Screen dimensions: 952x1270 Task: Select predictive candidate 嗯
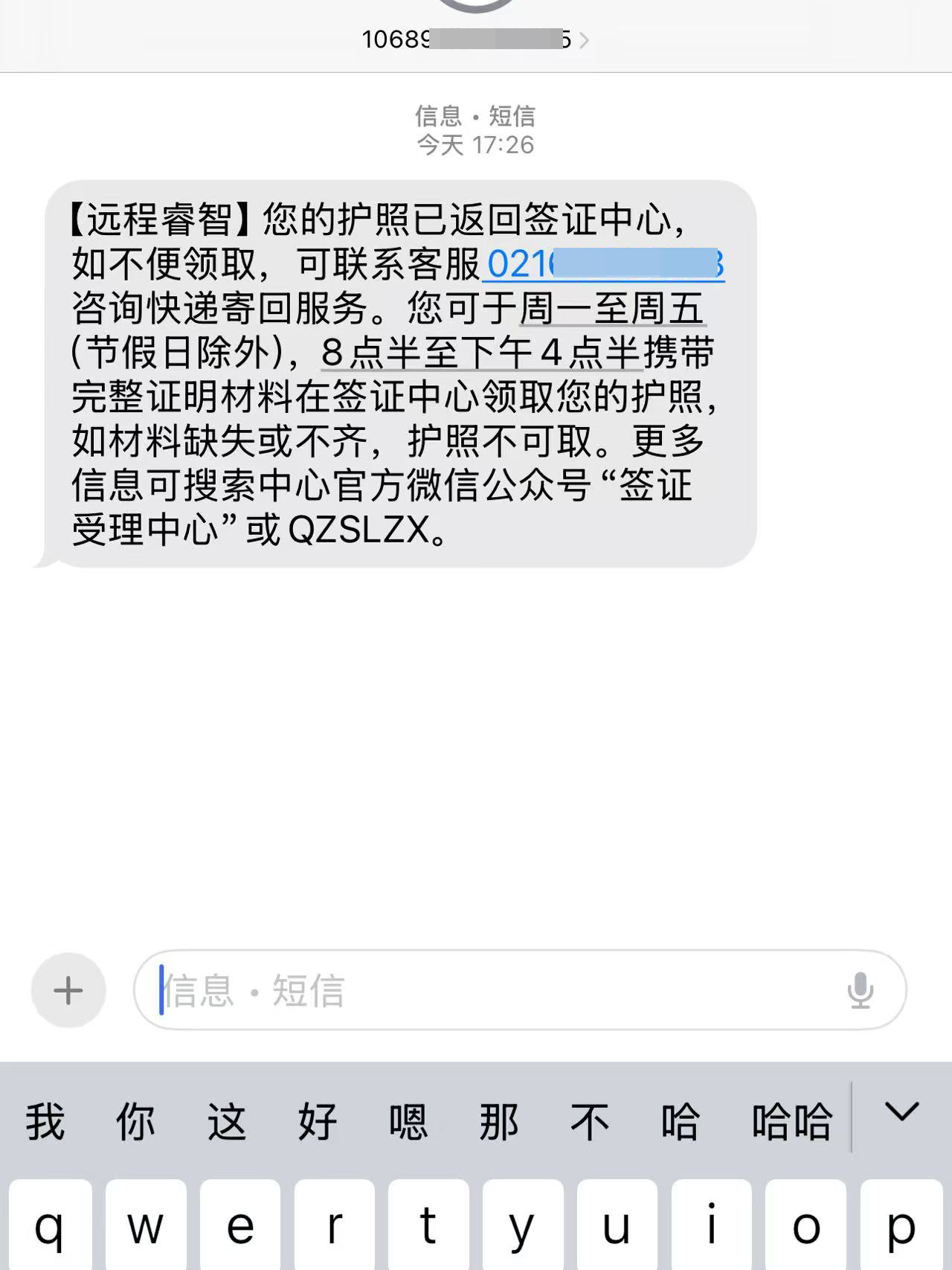[x=408, y=1120]
